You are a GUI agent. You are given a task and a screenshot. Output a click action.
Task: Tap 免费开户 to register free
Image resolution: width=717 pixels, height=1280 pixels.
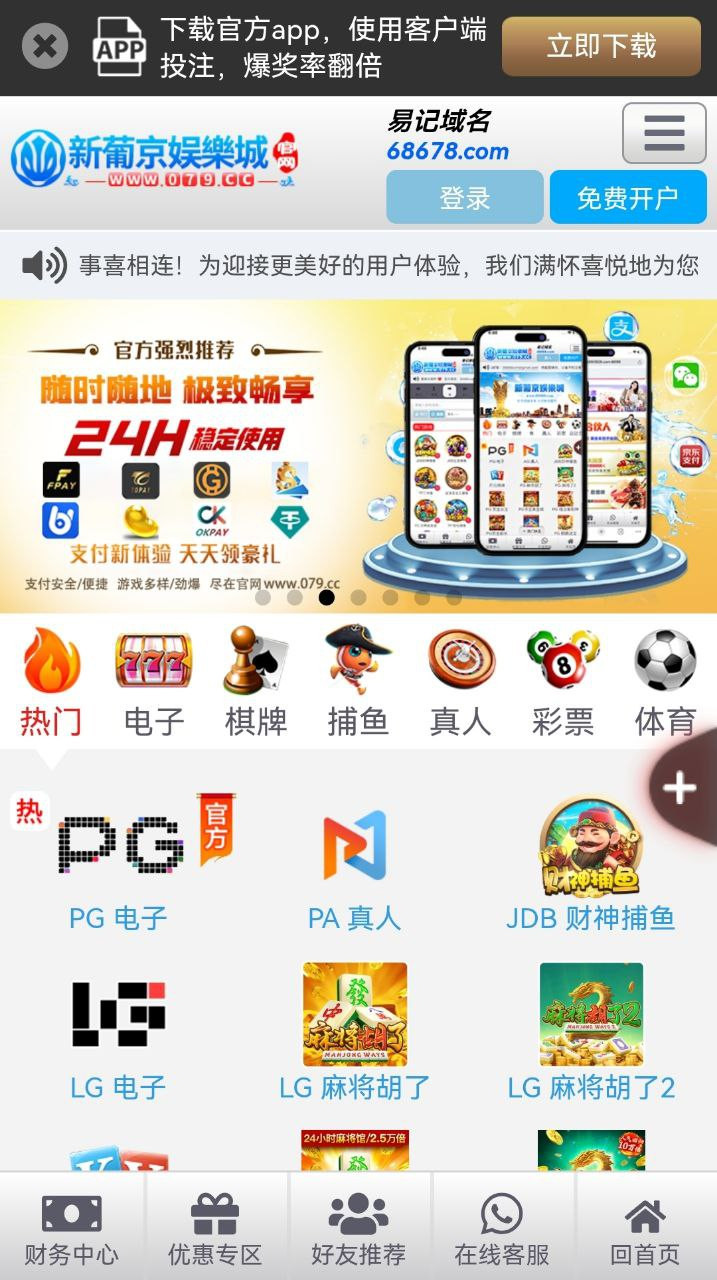point(627,197)
